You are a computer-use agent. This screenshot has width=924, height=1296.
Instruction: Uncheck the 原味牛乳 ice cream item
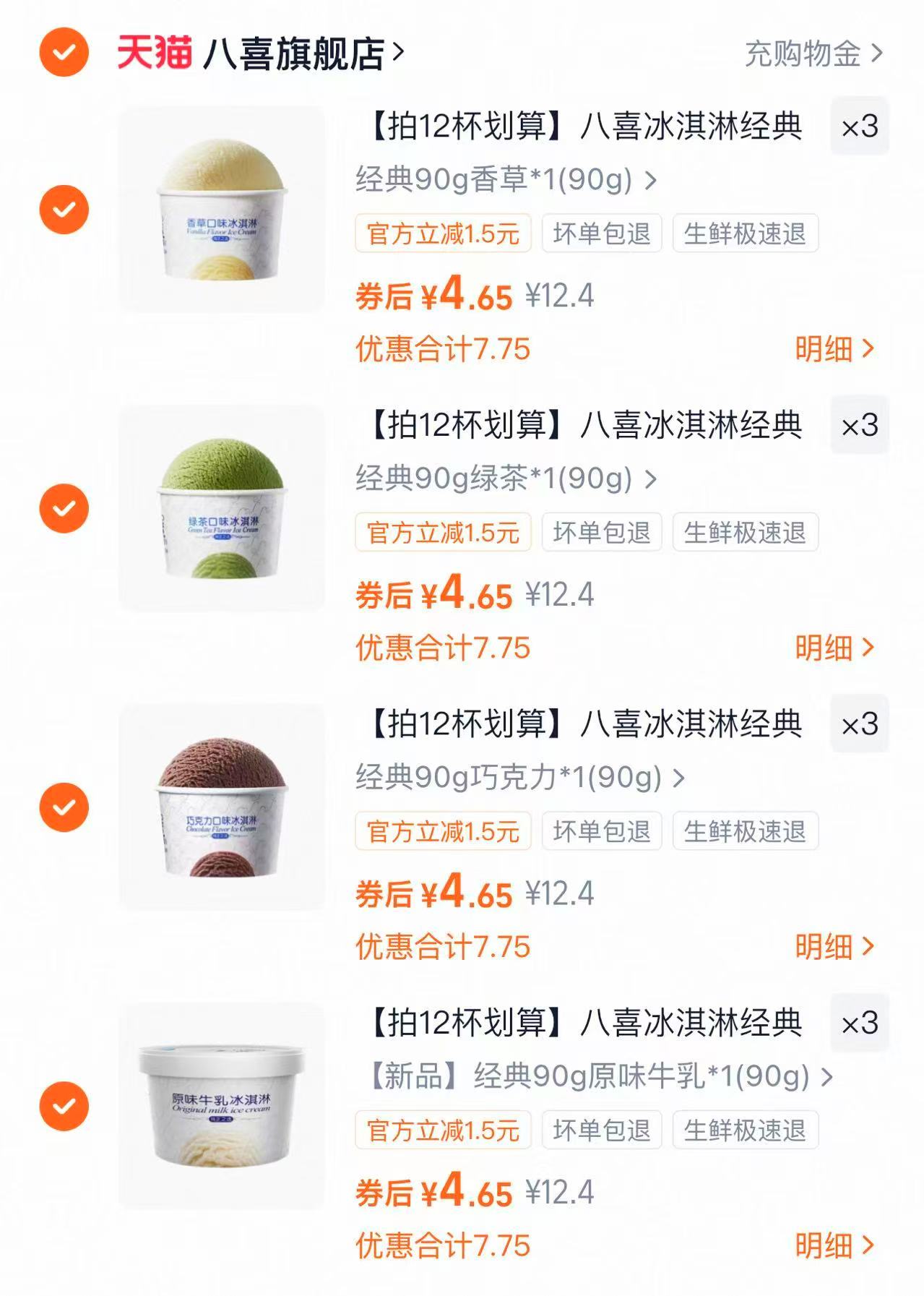pyautogui.click(x=63, y=1106)
